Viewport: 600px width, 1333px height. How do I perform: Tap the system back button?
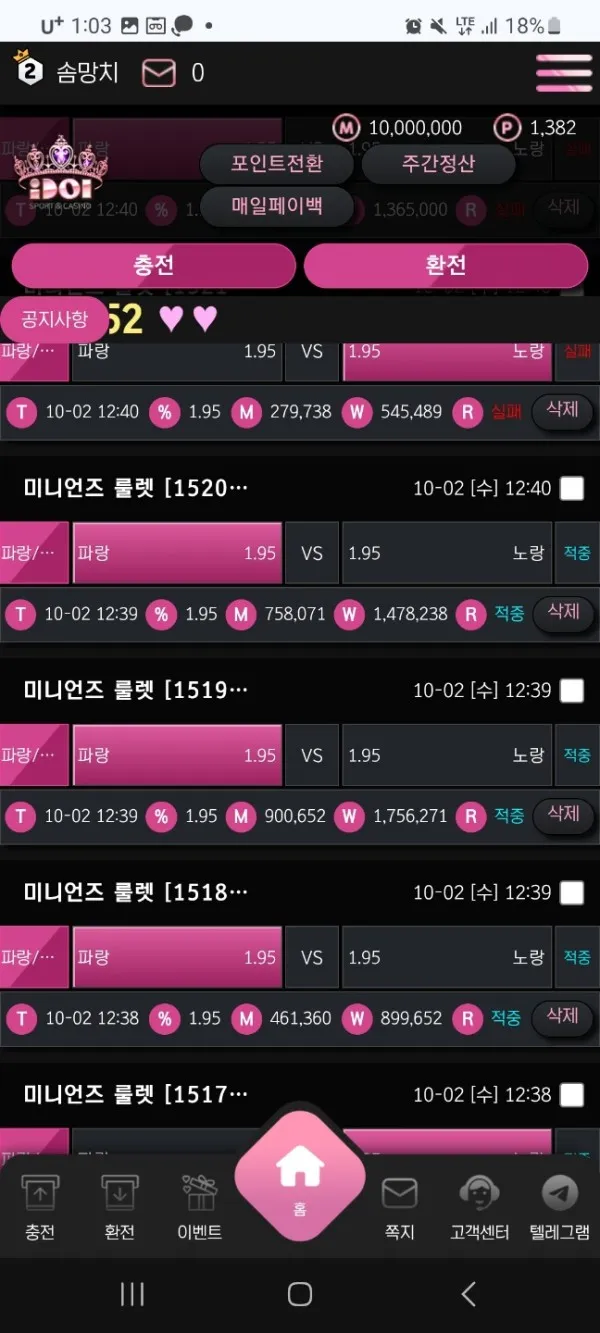[x=468, y=1294]
